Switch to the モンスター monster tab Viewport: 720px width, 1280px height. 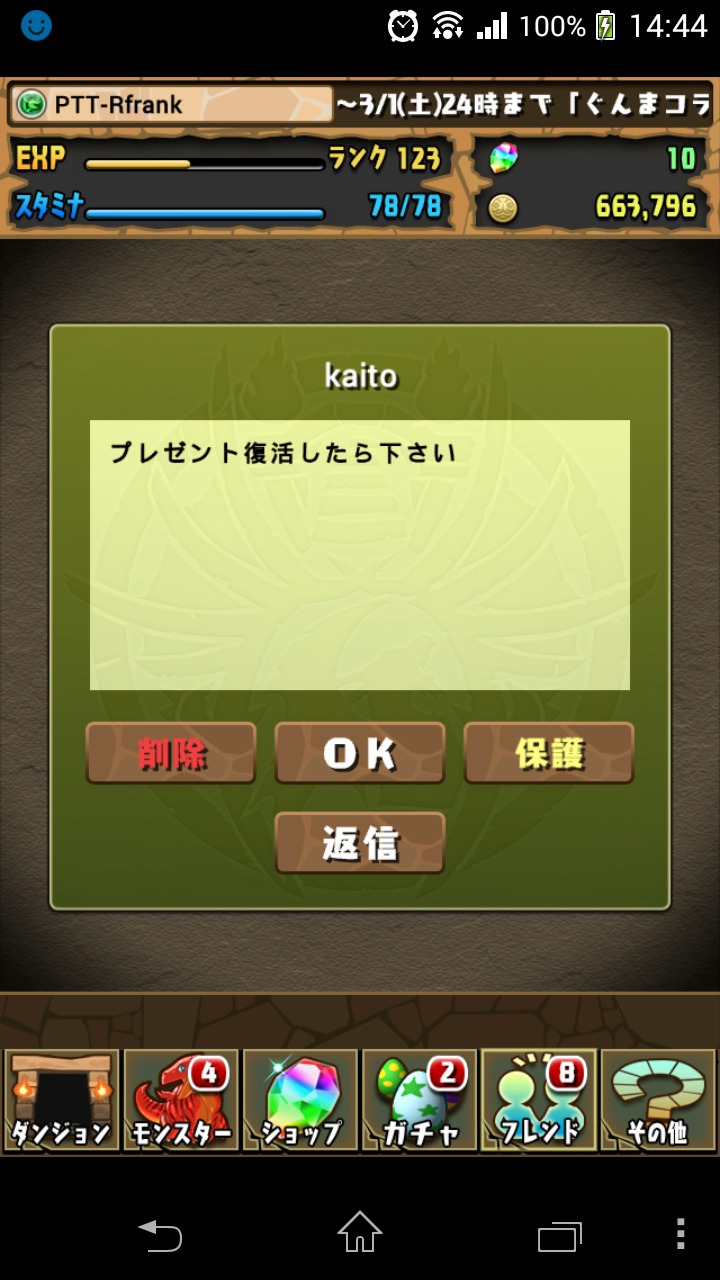(181, 1100)
